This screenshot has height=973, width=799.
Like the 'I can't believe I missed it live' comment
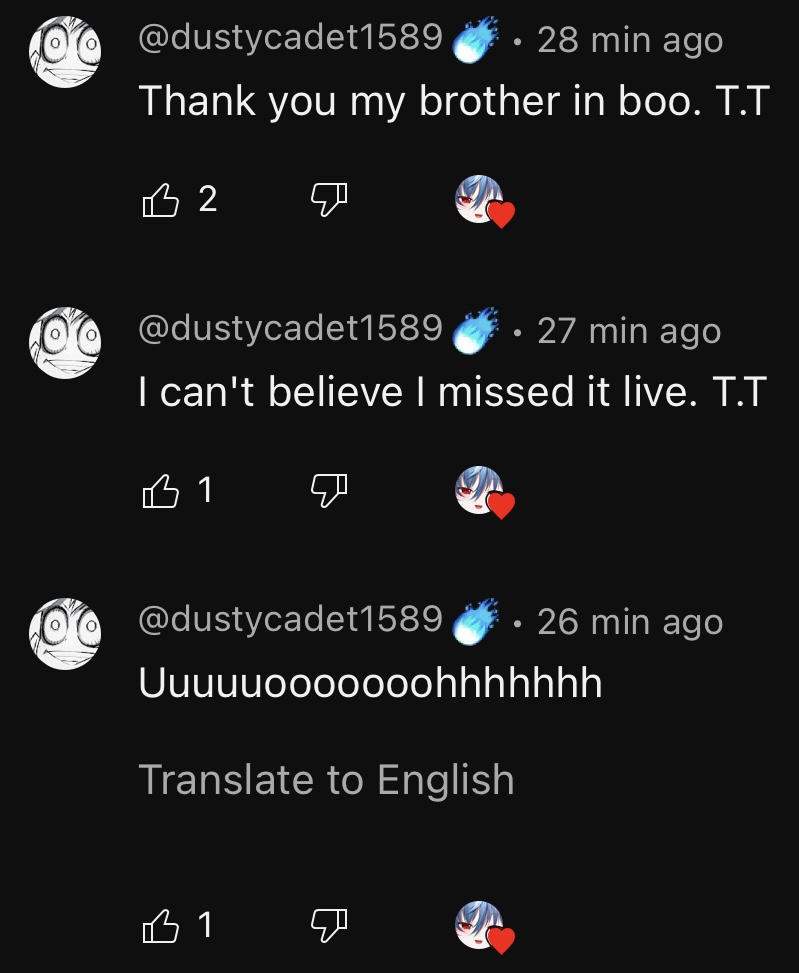tap(160, 491)
